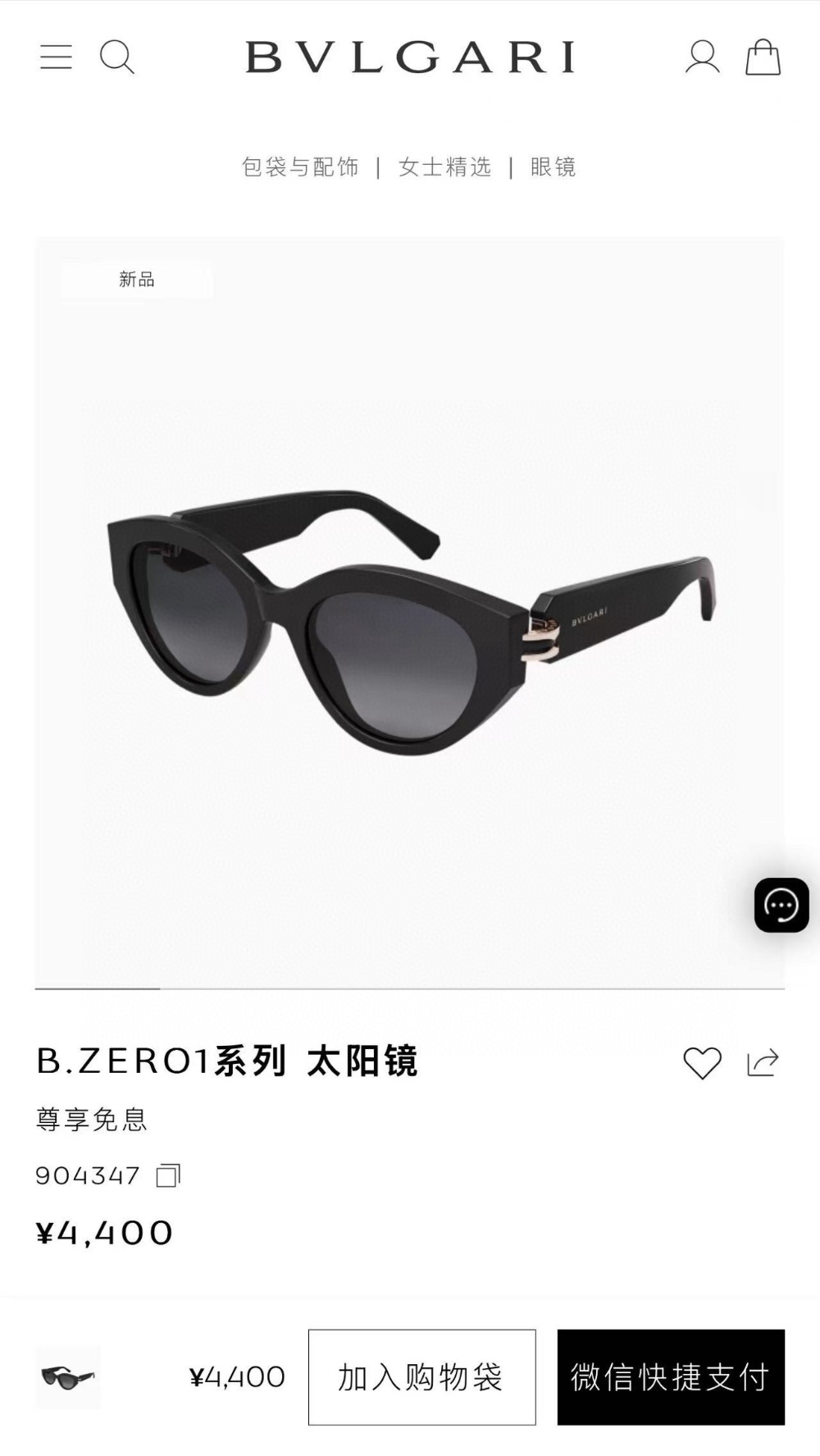This screenshot has height=1456, width=820.
Task: Go to 包袋与配饰 breadcrumb
Action: [x=300, y=167]
